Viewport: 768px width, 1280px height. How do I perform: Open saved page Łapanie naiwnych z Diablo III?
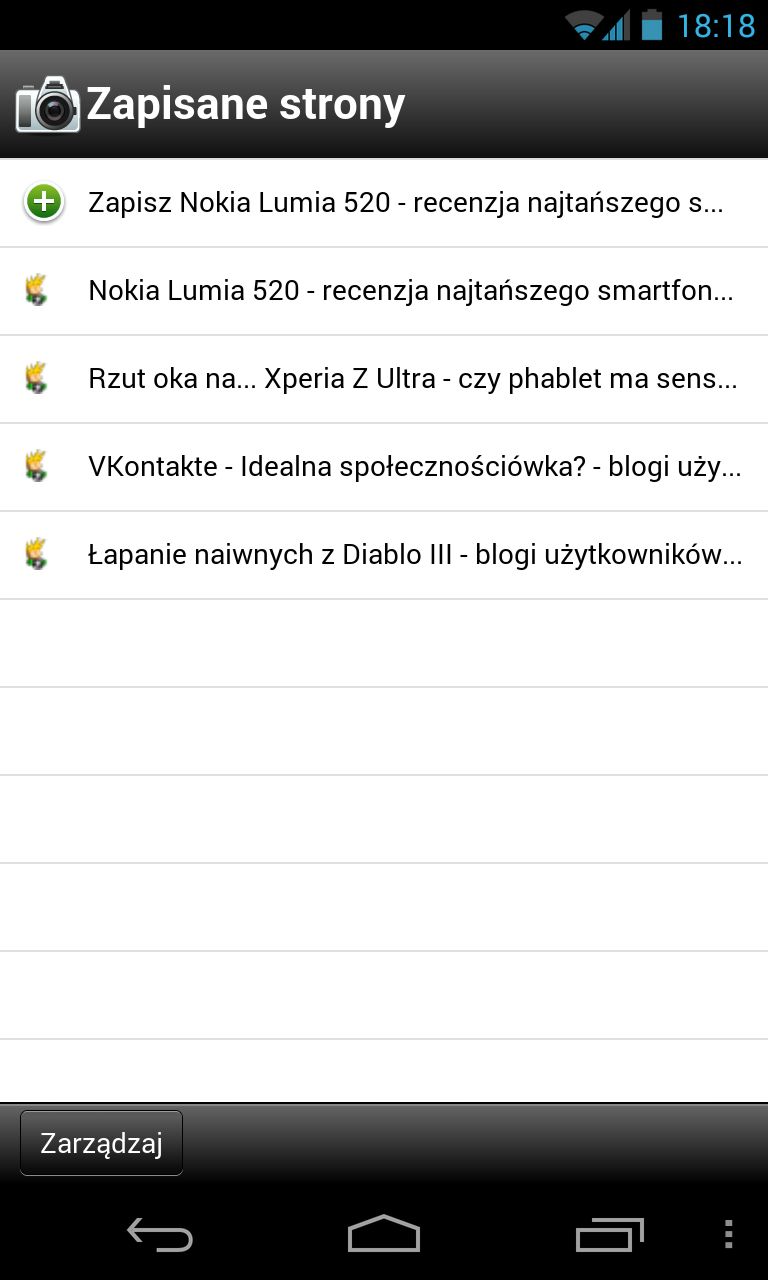(x=384, y=555)
